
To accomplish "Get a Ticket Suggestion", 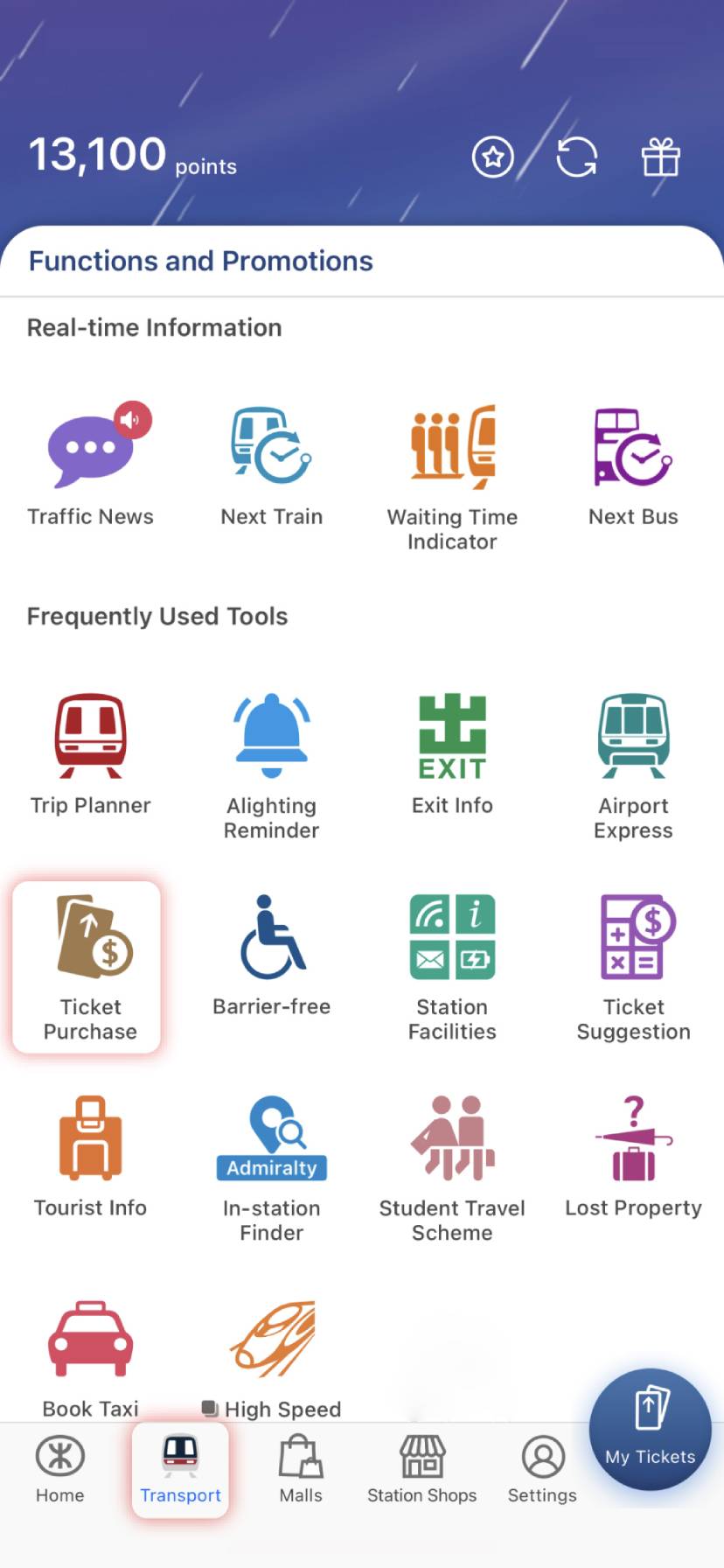I will (x=633, y=966).
